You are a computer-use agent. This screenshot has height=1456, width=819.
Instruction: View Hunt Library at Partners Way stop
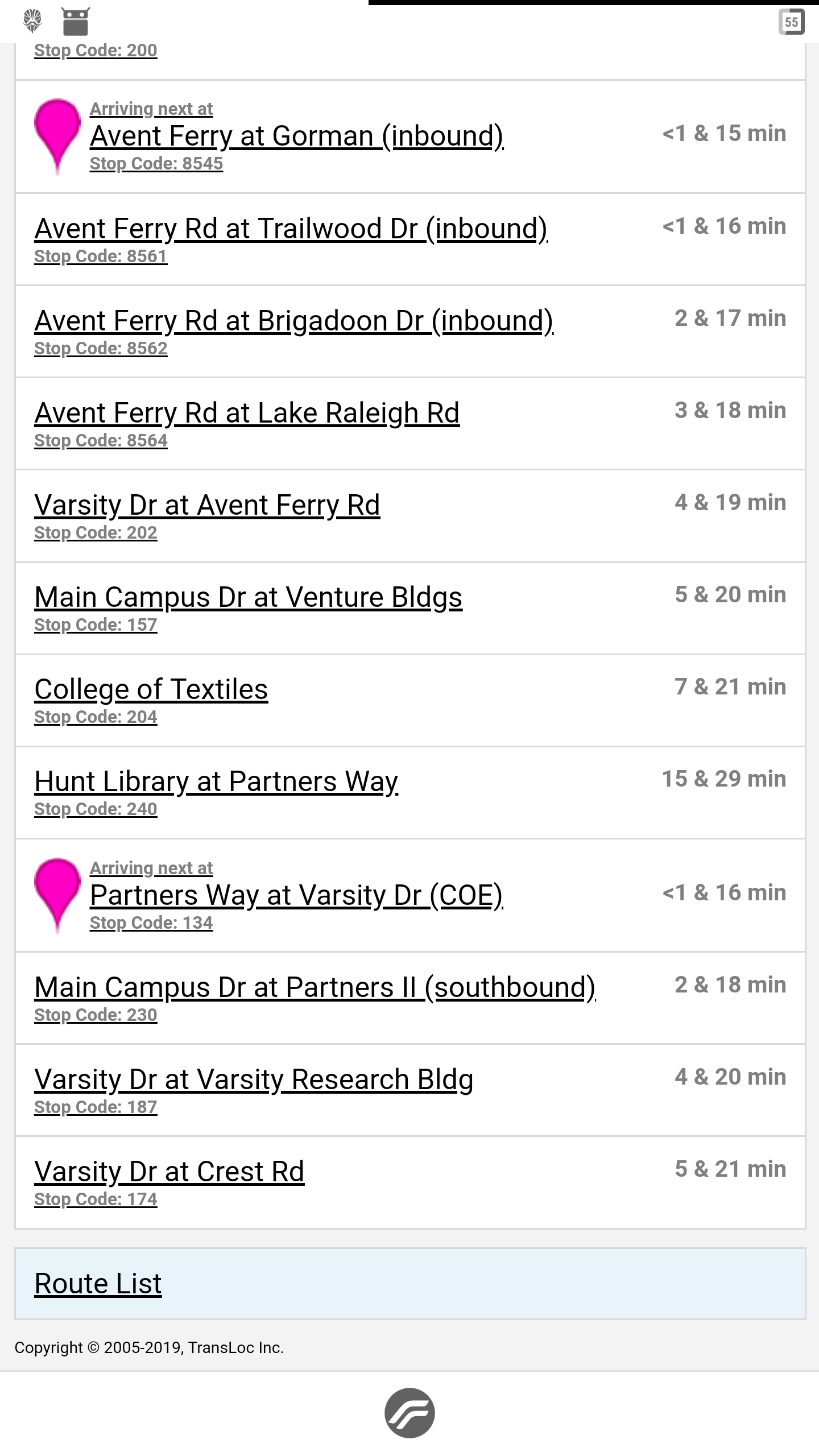tap(216, 782)
